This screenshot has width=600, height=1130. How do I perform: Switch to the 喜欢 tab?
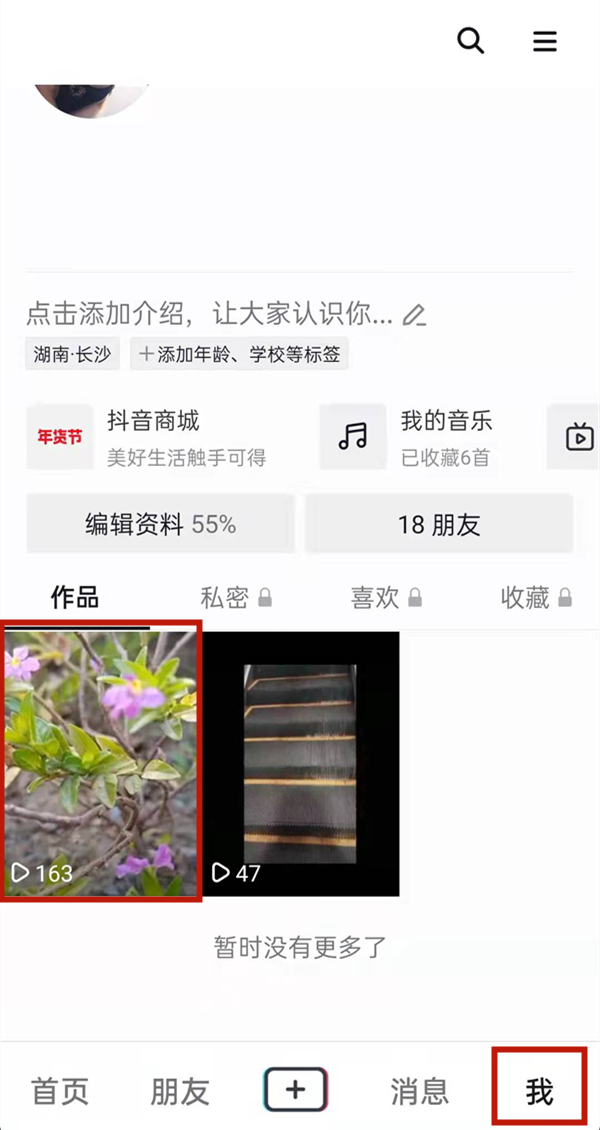point(385,598)
